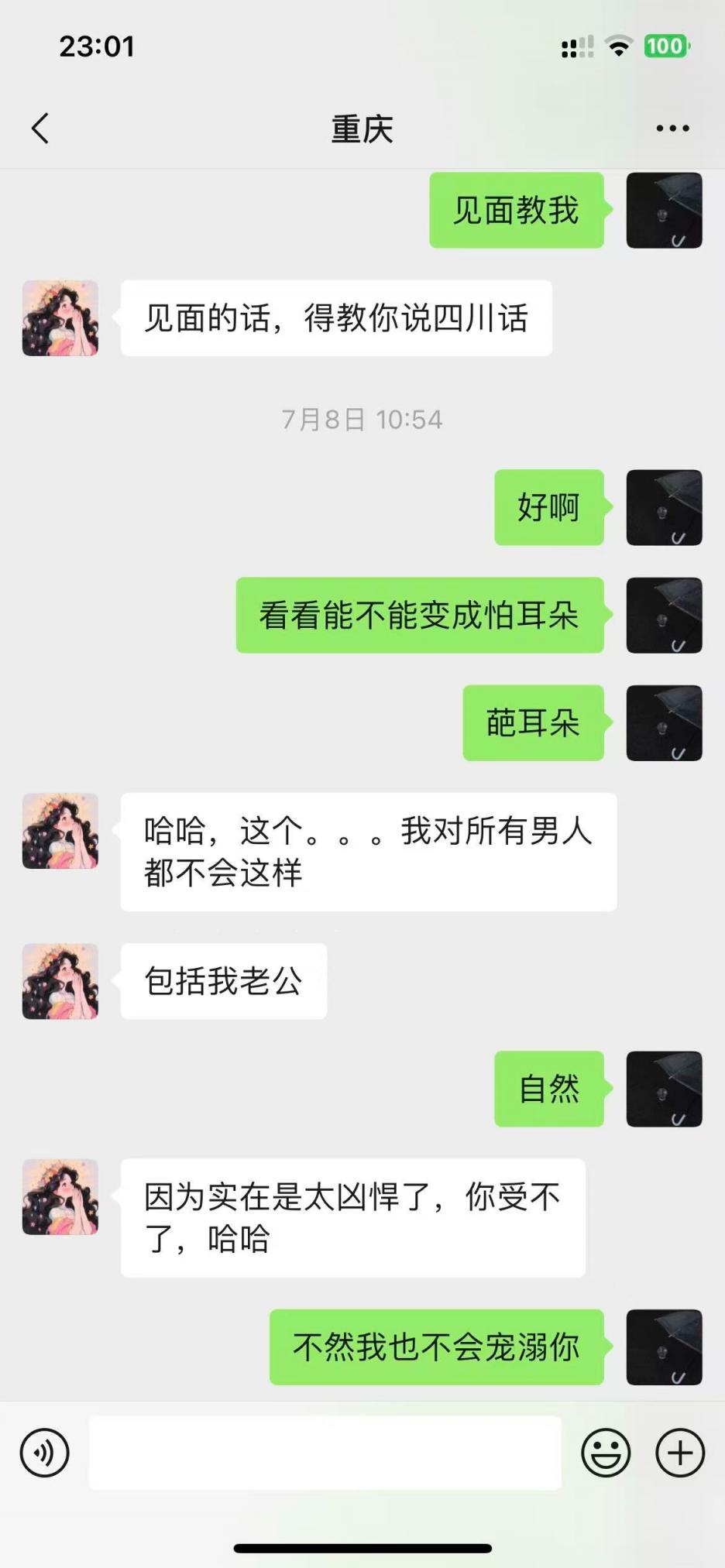Go back from the 重庆 chat
The width and height of the screenshot is (725, 1568).
[40, 129]
